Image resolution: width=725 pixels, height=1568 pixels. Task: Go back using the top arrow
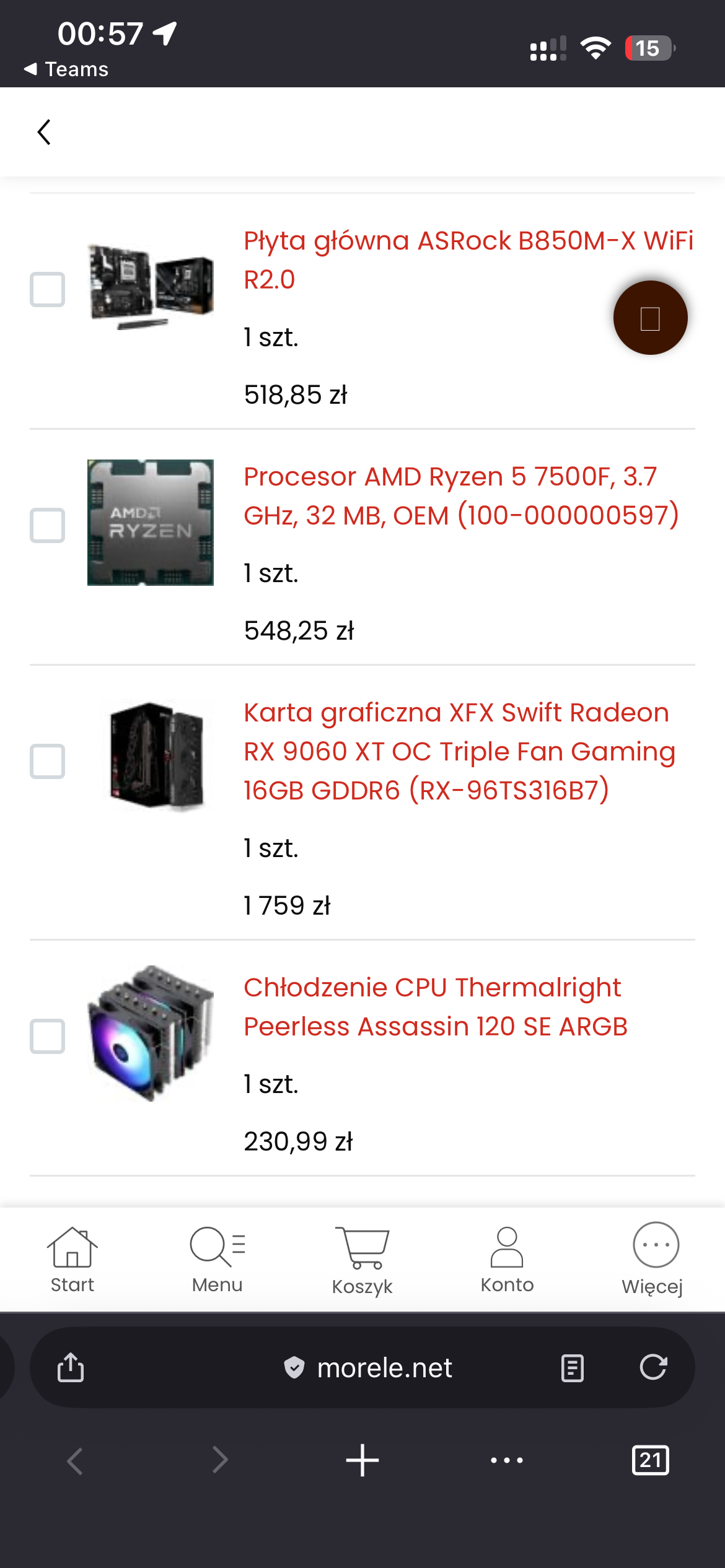pos(44,132)
